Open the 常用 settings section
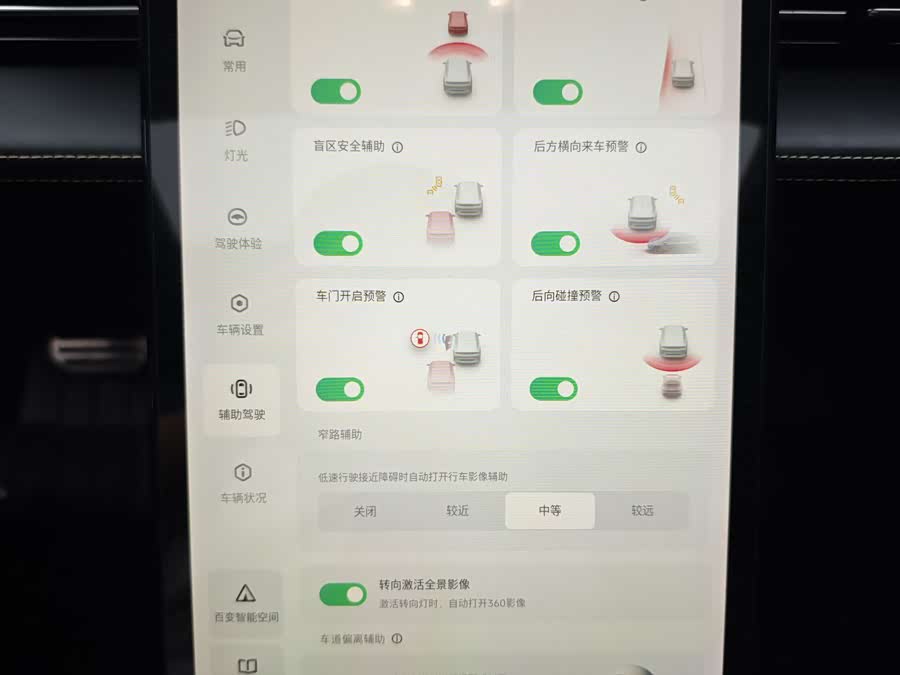Image resolution: width=900 pixels, height=675 pixels. tap(235, 50)
